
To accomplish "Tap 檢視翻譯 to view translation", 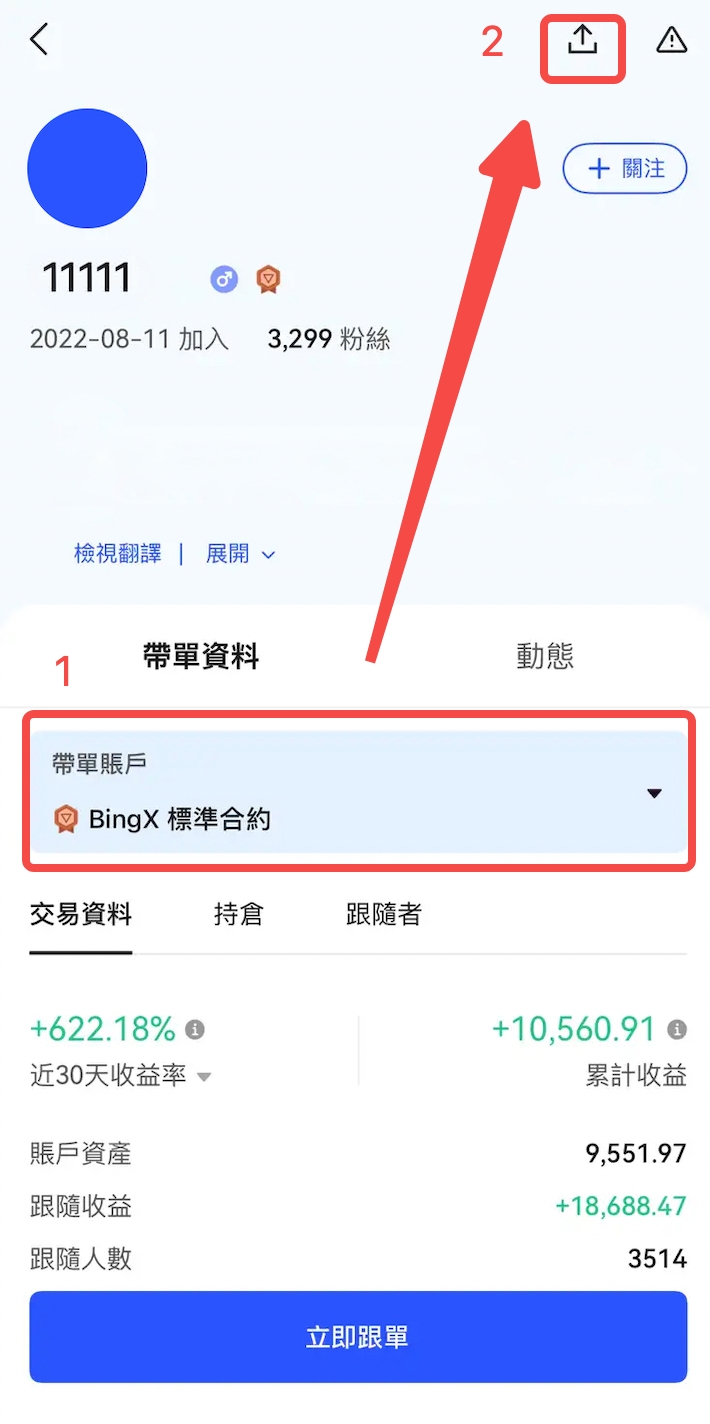I will [x=118, y=553].
